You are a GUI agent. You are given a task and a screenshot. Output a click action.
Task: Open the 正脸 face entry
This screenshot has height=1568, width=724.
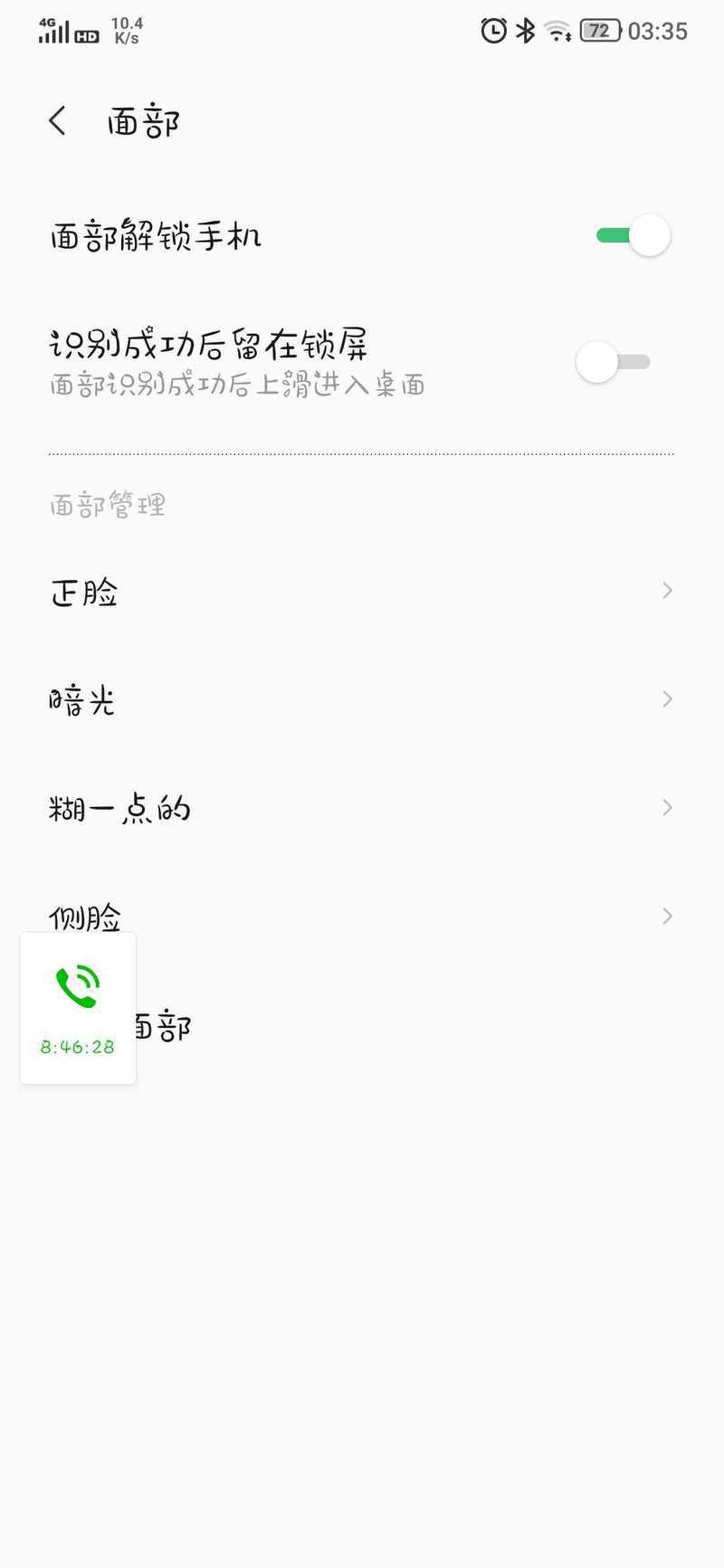pyautogui.click(x=362, y=591)
